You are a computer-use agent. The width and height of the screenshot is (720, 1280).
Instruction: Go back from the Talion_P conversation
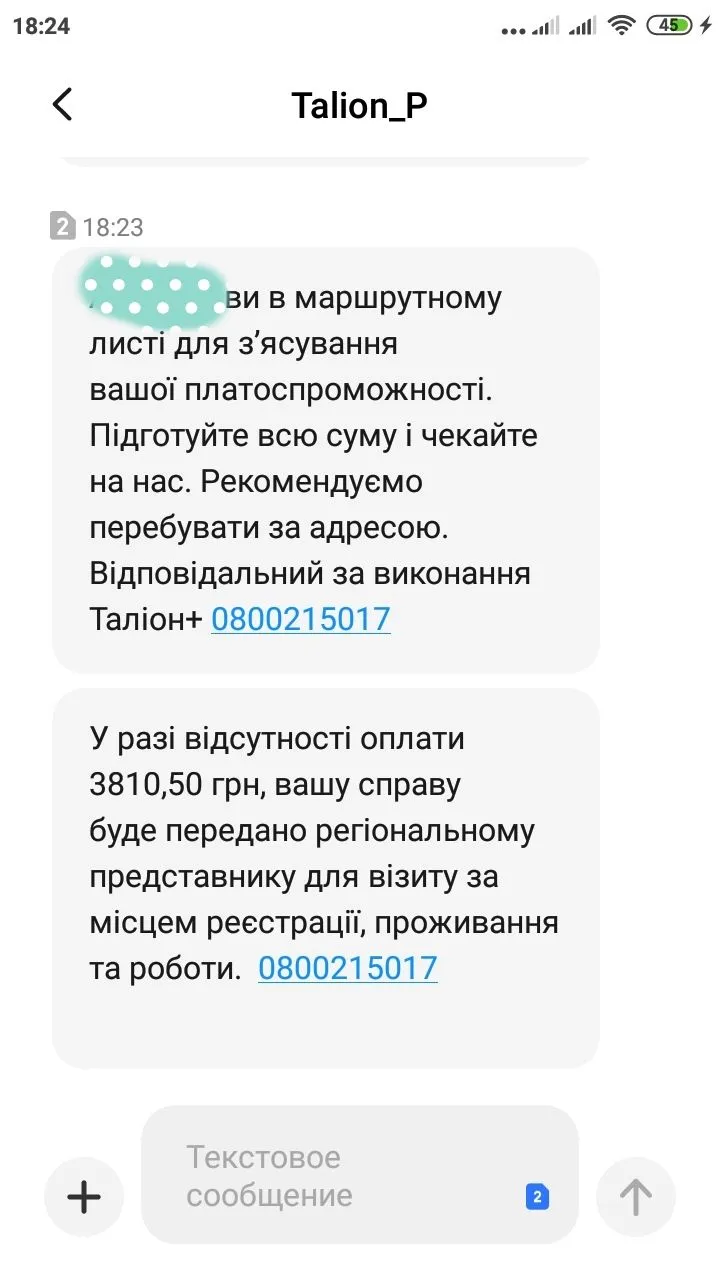click(x=62, y=104)
